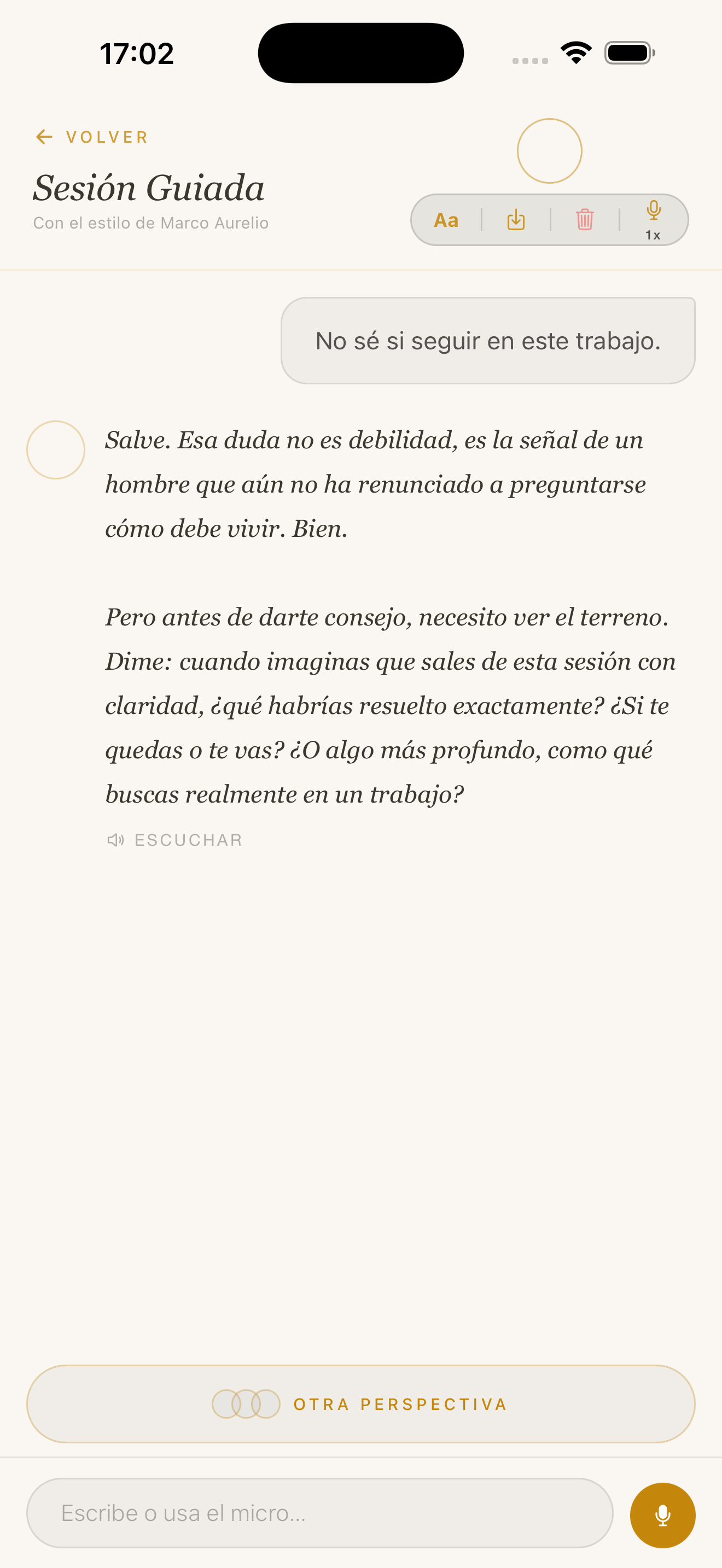722x1568 pixels.
Task: Open the Aa text size option
Action: 446,220
